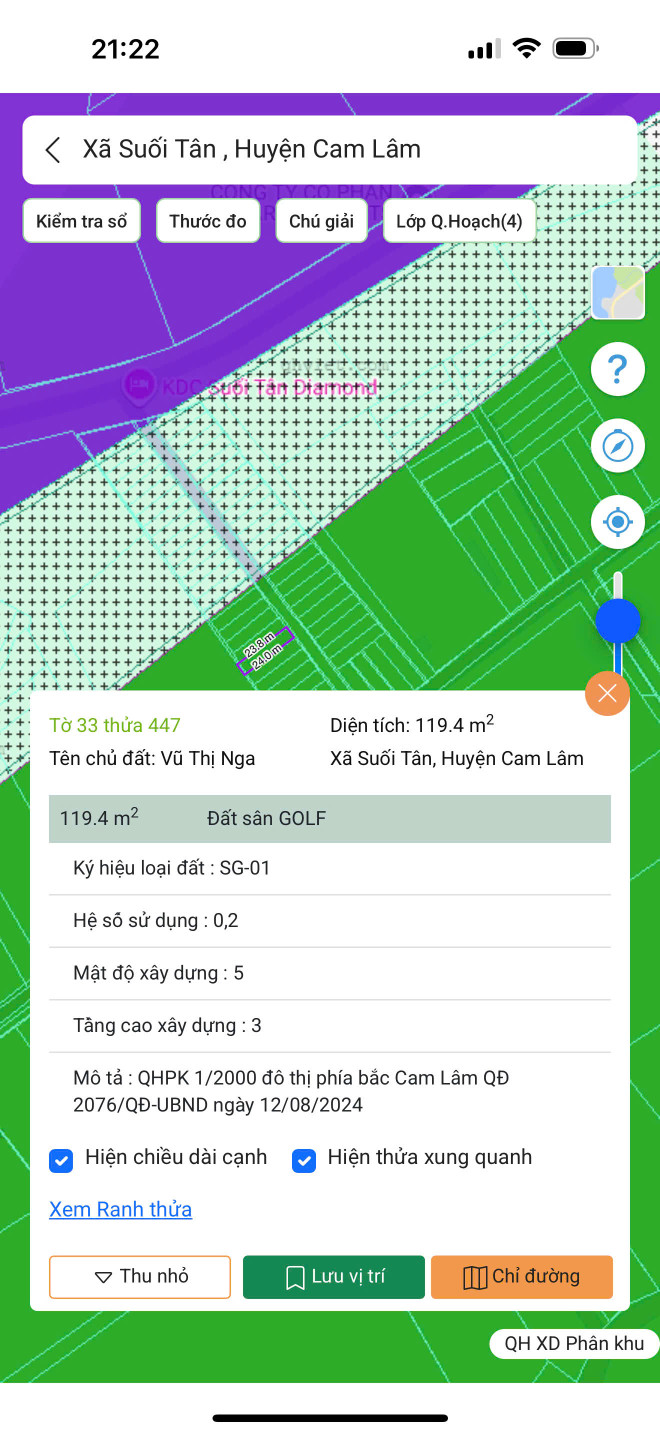The width and height of the screenshot is (660, 1434).
Task: Open the Chú giải legend
Action: click(321, 221)
